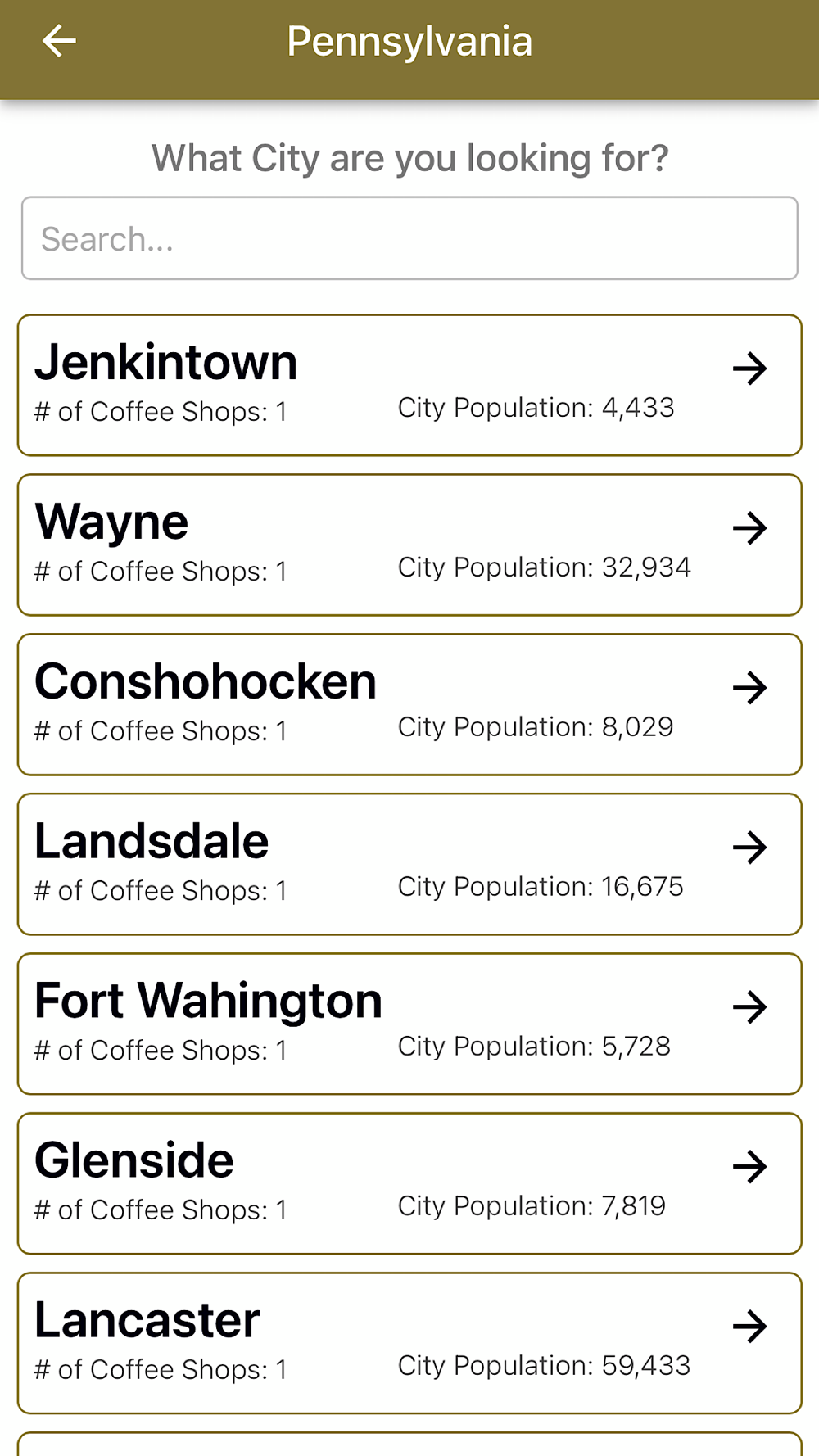
Task: Open the Landsdale city card
Action: click(409, 864)
